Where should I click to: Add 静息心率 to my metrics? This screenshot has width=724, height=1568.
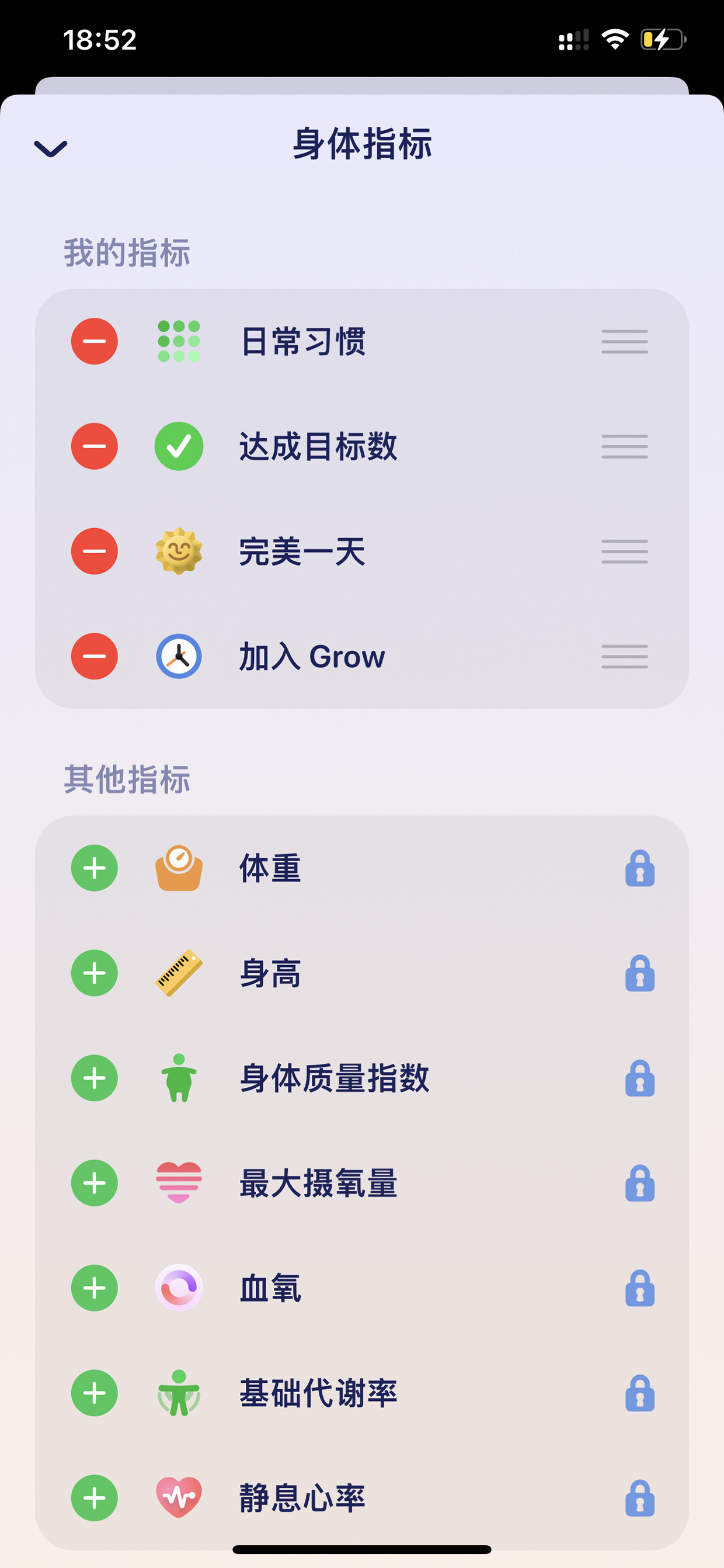coord(95,1498)
